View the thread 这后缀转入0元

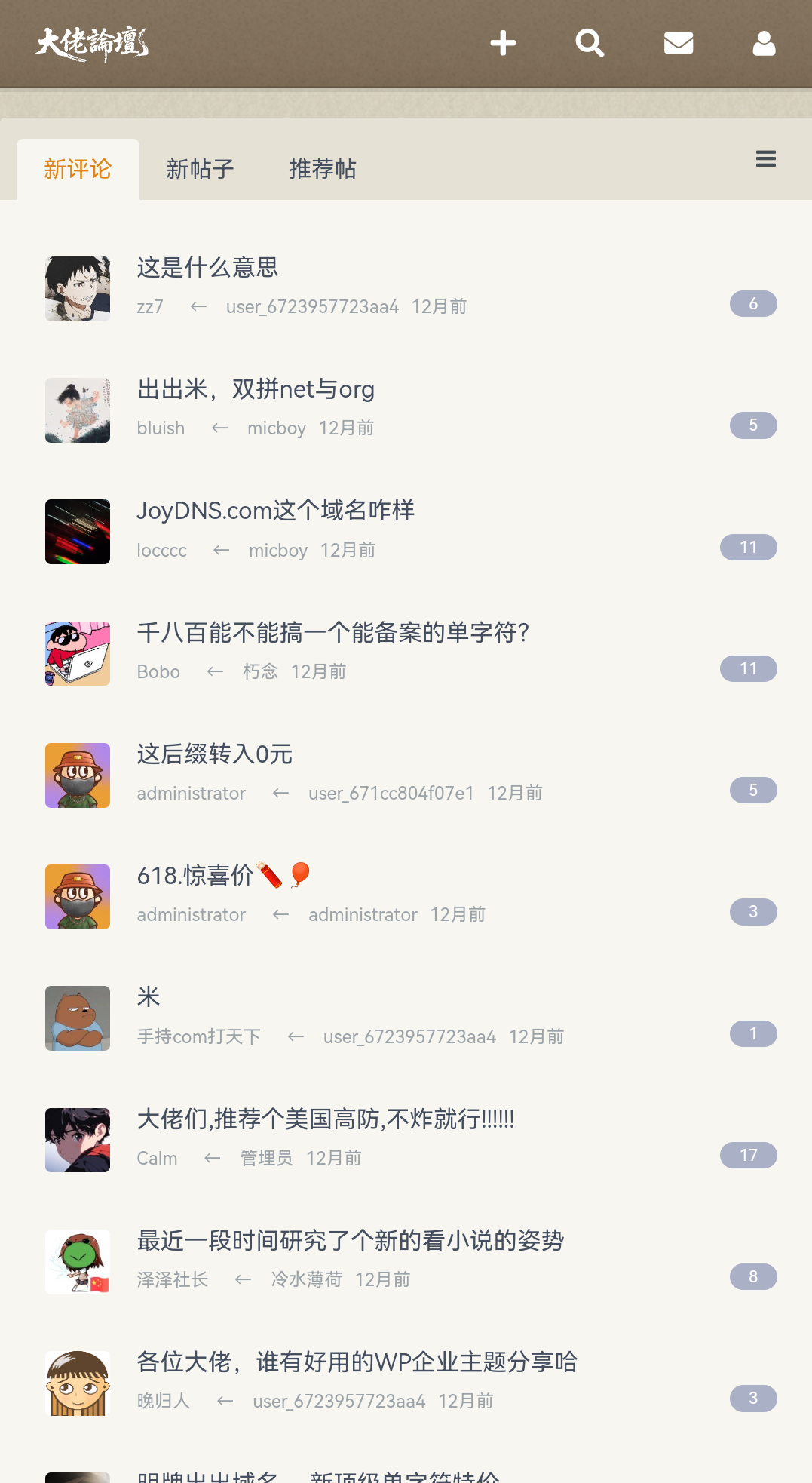pyautogui.click(x=215, y=754)
